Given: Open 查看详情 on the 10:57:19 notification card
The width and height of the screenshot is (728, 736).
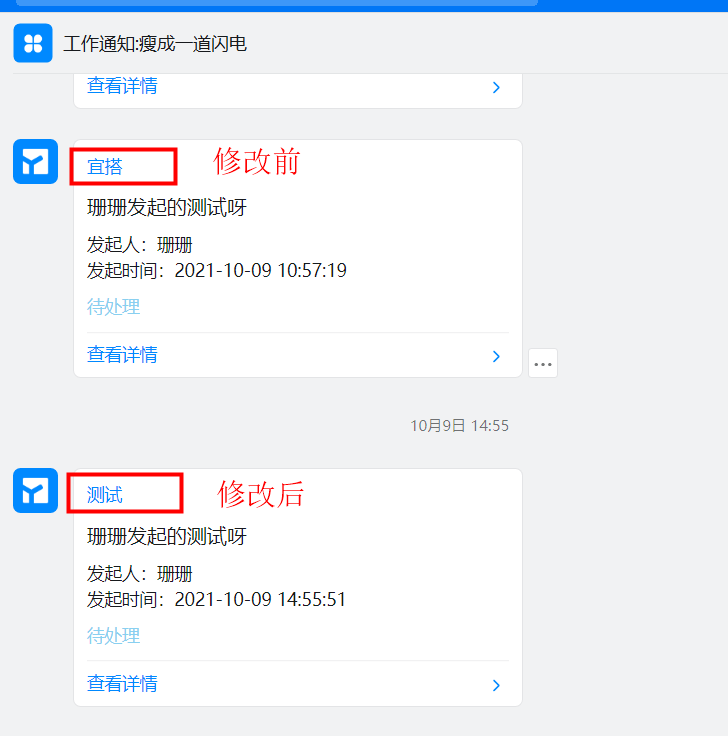Looking at the screenshot, I should click(122, 355).
